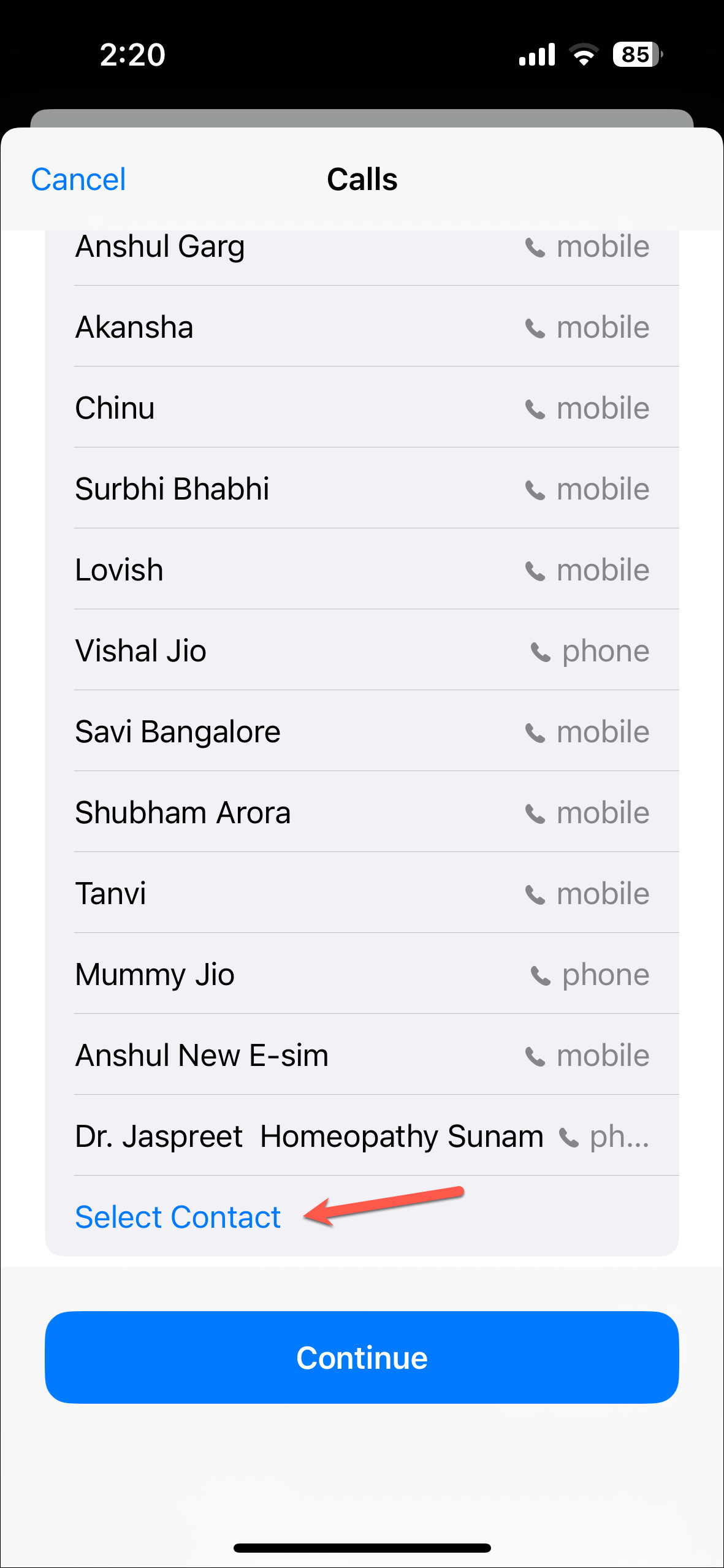Select Tanvi's mobile number
Screen dimensions: 724x1568
coord(362,893)
